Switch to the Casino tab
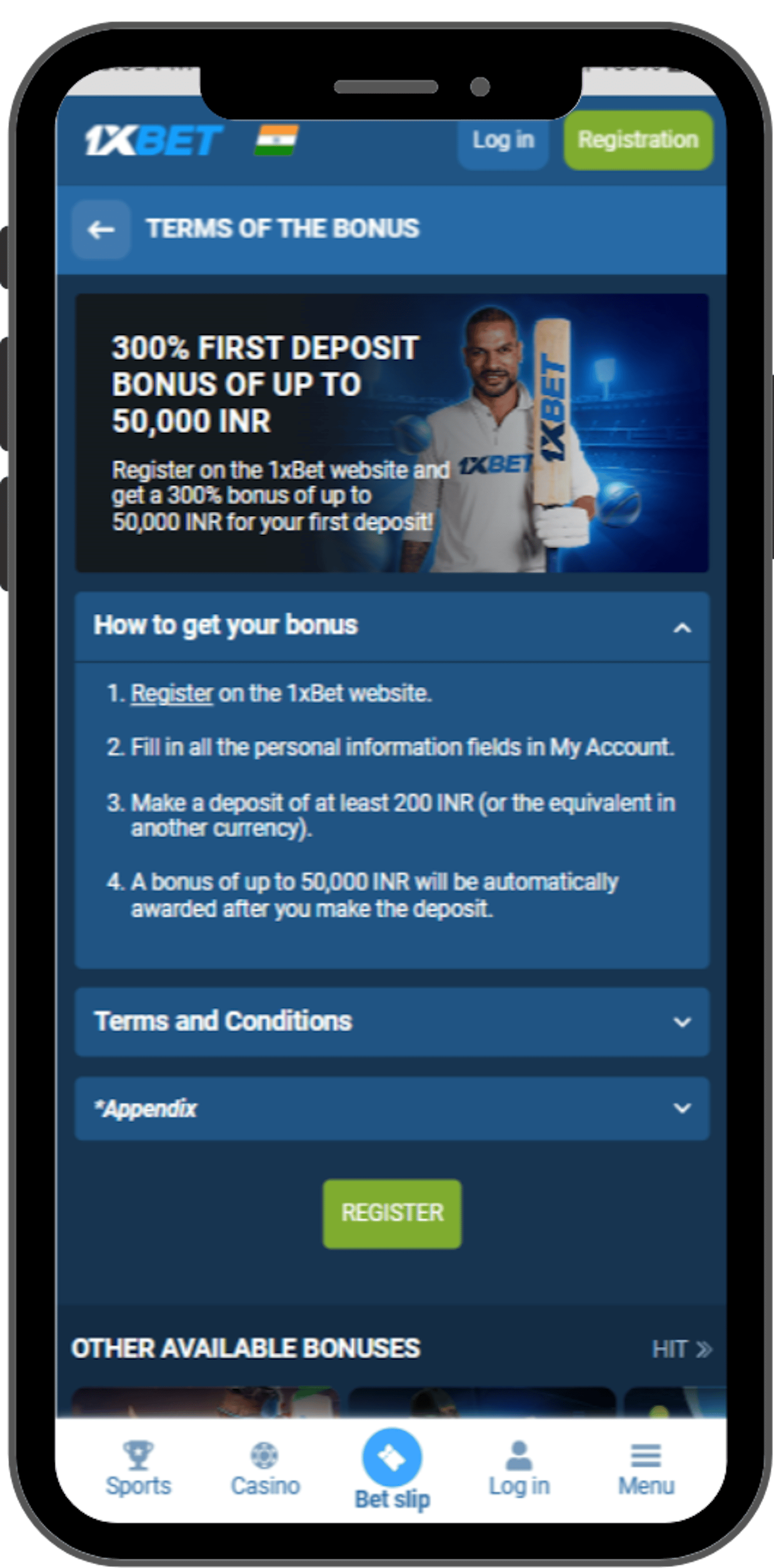This screenshot has height=1568, width=774. click(265, 1468)
